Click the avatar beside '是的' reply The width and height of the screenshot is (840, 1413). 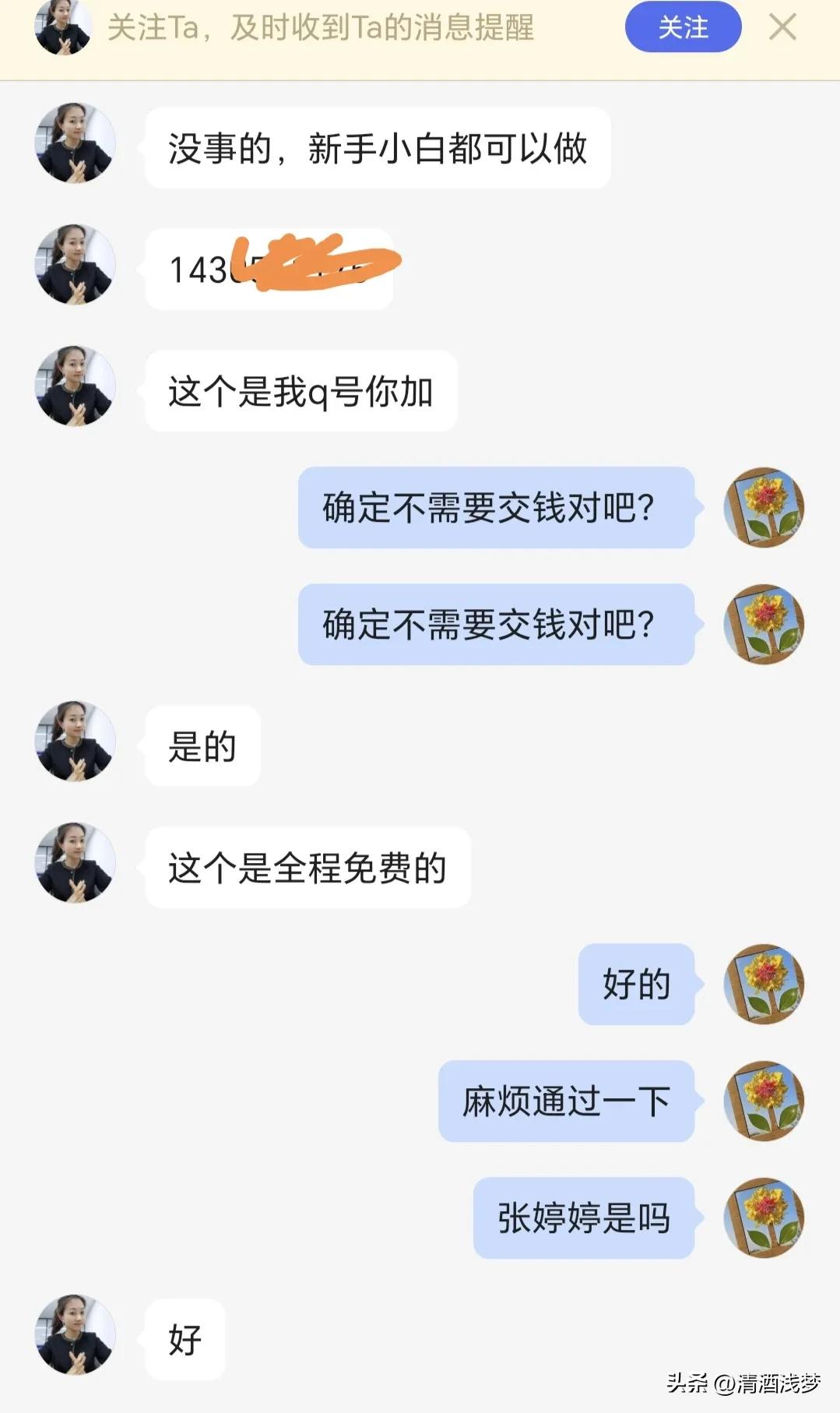pyautogui.click(x=74, y=742)
